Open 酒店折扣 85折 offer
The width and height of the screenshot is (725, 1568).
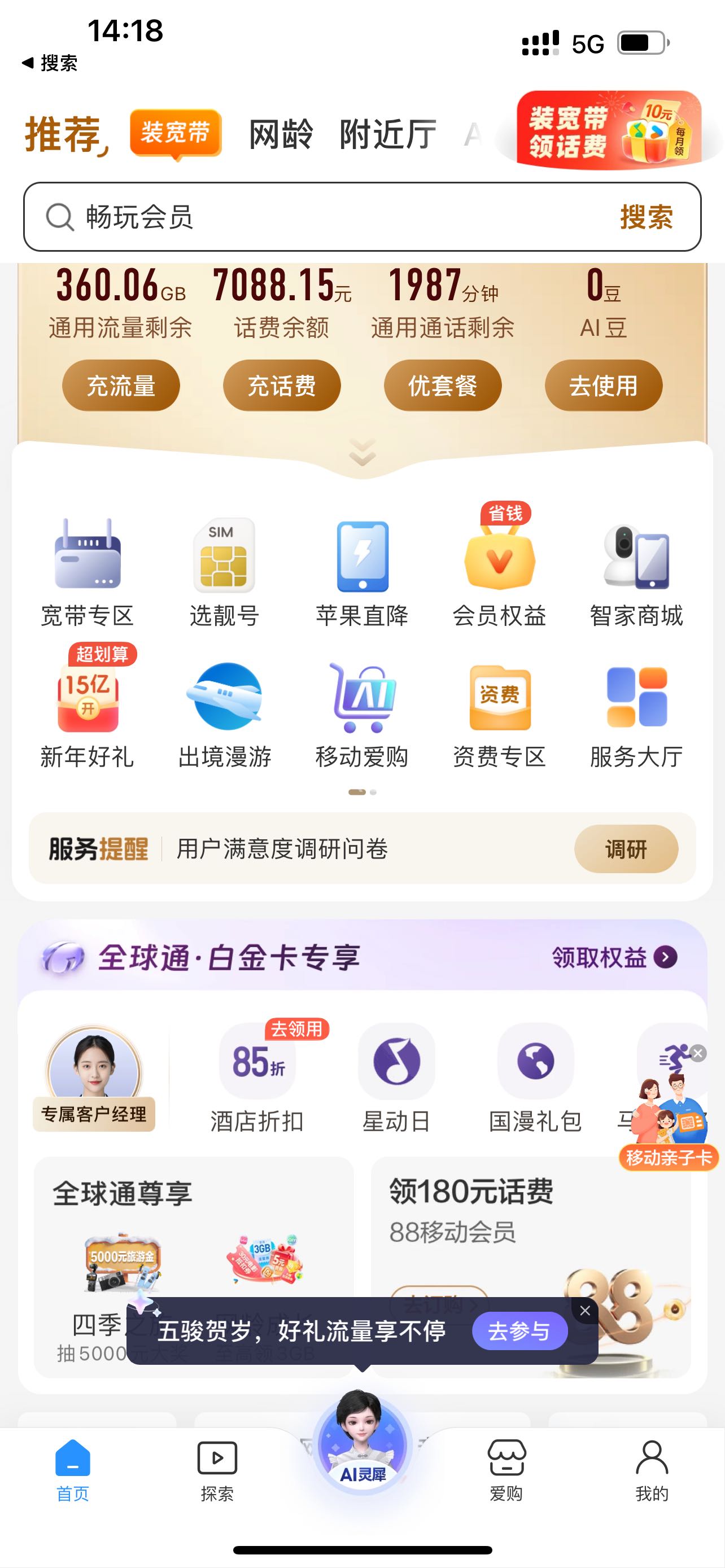[x=257, y=1078]
